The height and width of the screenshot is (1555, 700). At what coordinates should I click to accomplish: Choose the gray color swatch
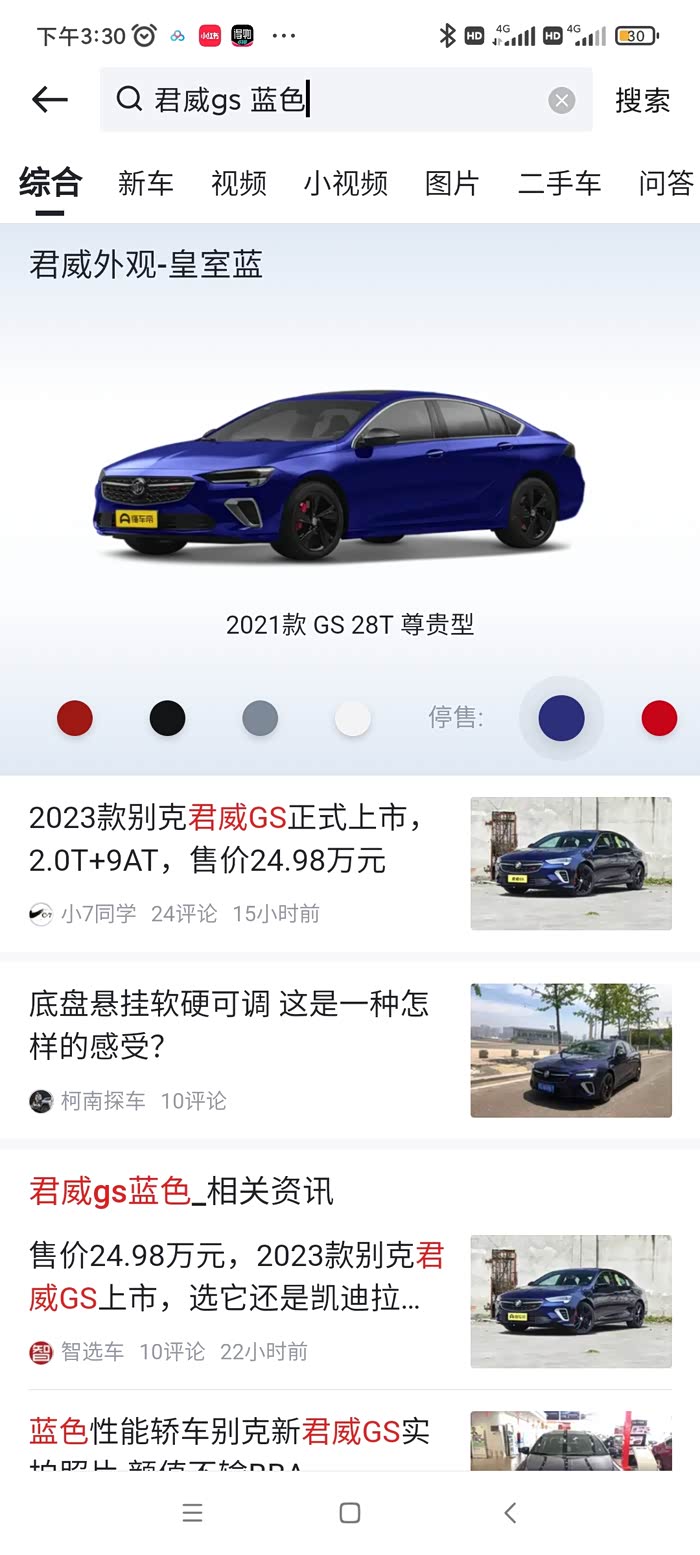tap(260, 718)
